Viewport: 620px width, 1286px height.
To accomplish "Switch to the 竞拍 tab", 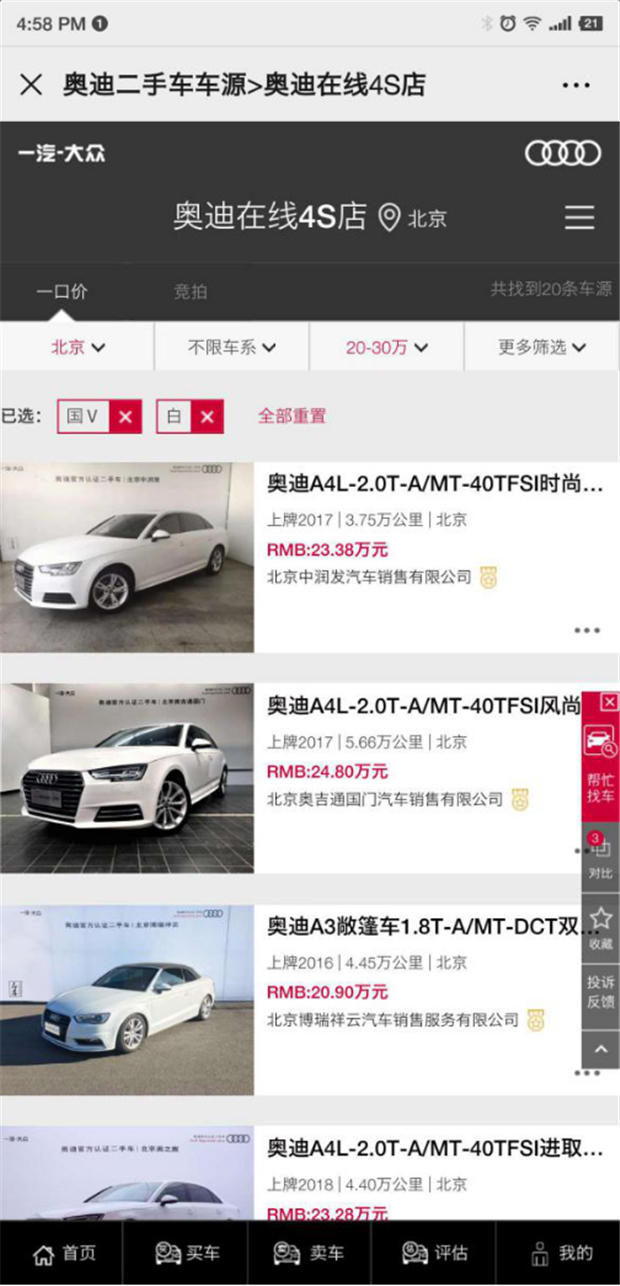I will 190,292.
